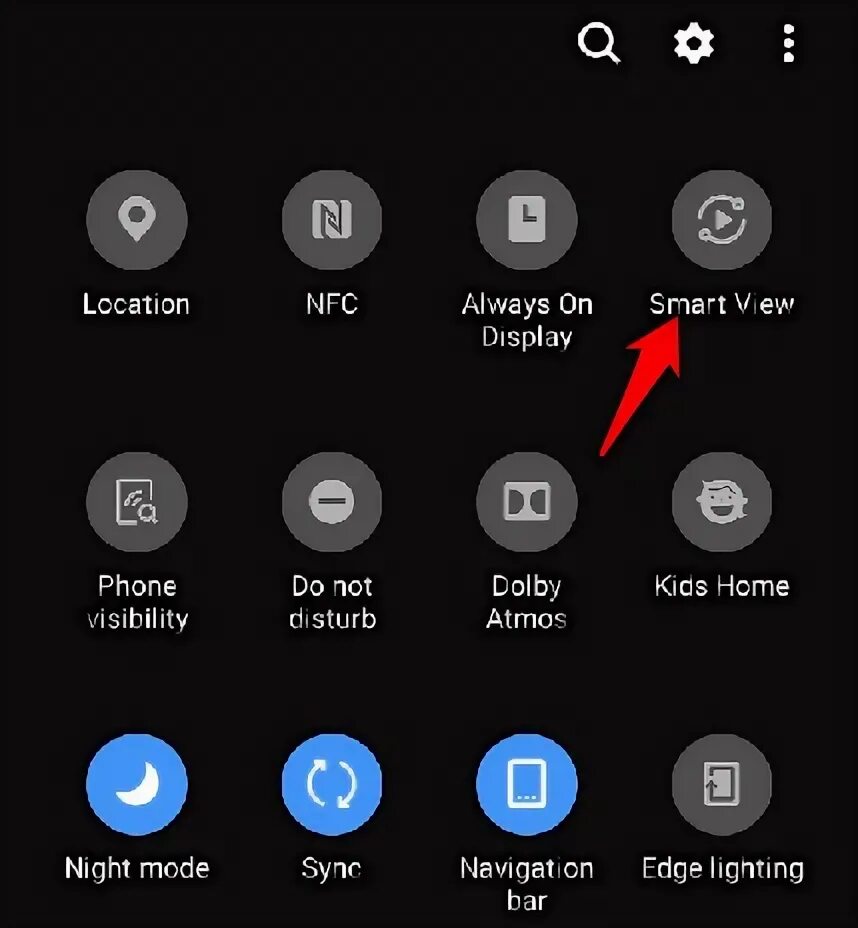Open the search magnifier
Image resolution: width=858 pixels, height=928 pixels.
599,44
